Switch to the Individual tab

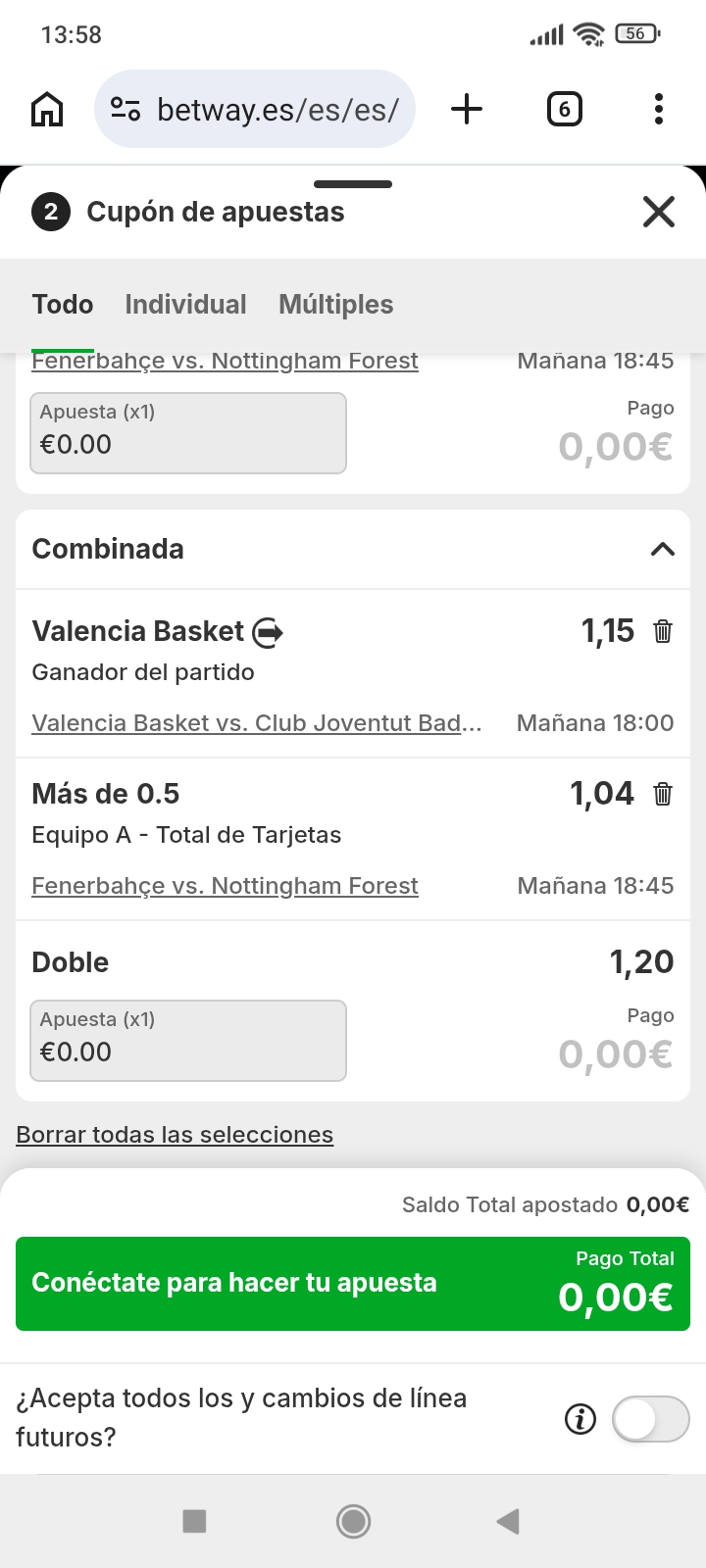tap(185, 305)
